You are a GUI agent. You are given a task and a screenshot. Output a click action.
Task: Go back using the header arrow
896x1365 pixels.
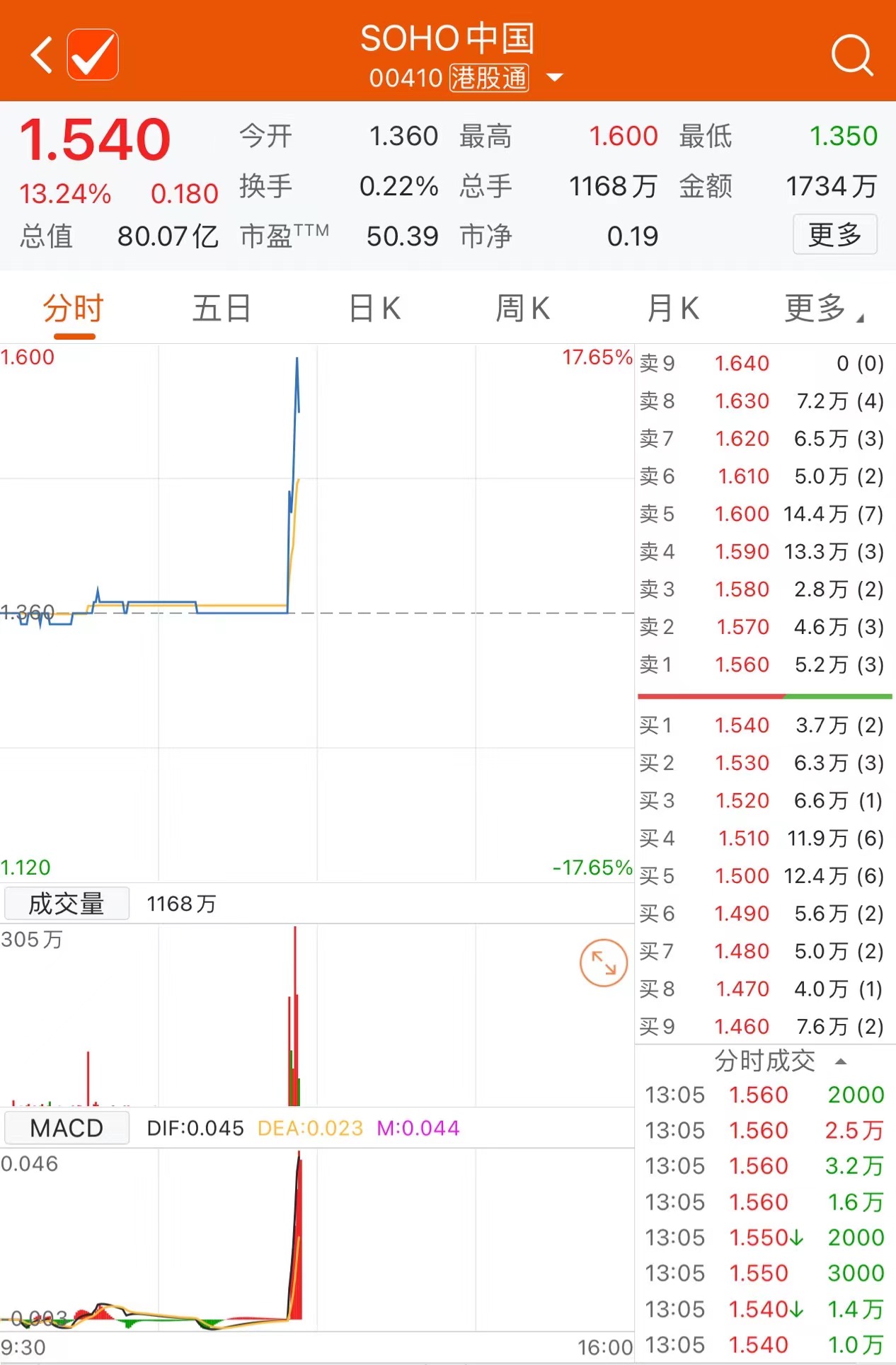pos(42,54)
